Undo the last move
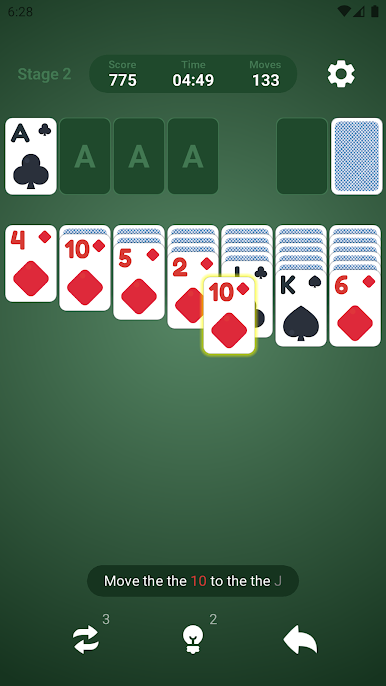This screenshot has width=386, height=686. (300, 640)
